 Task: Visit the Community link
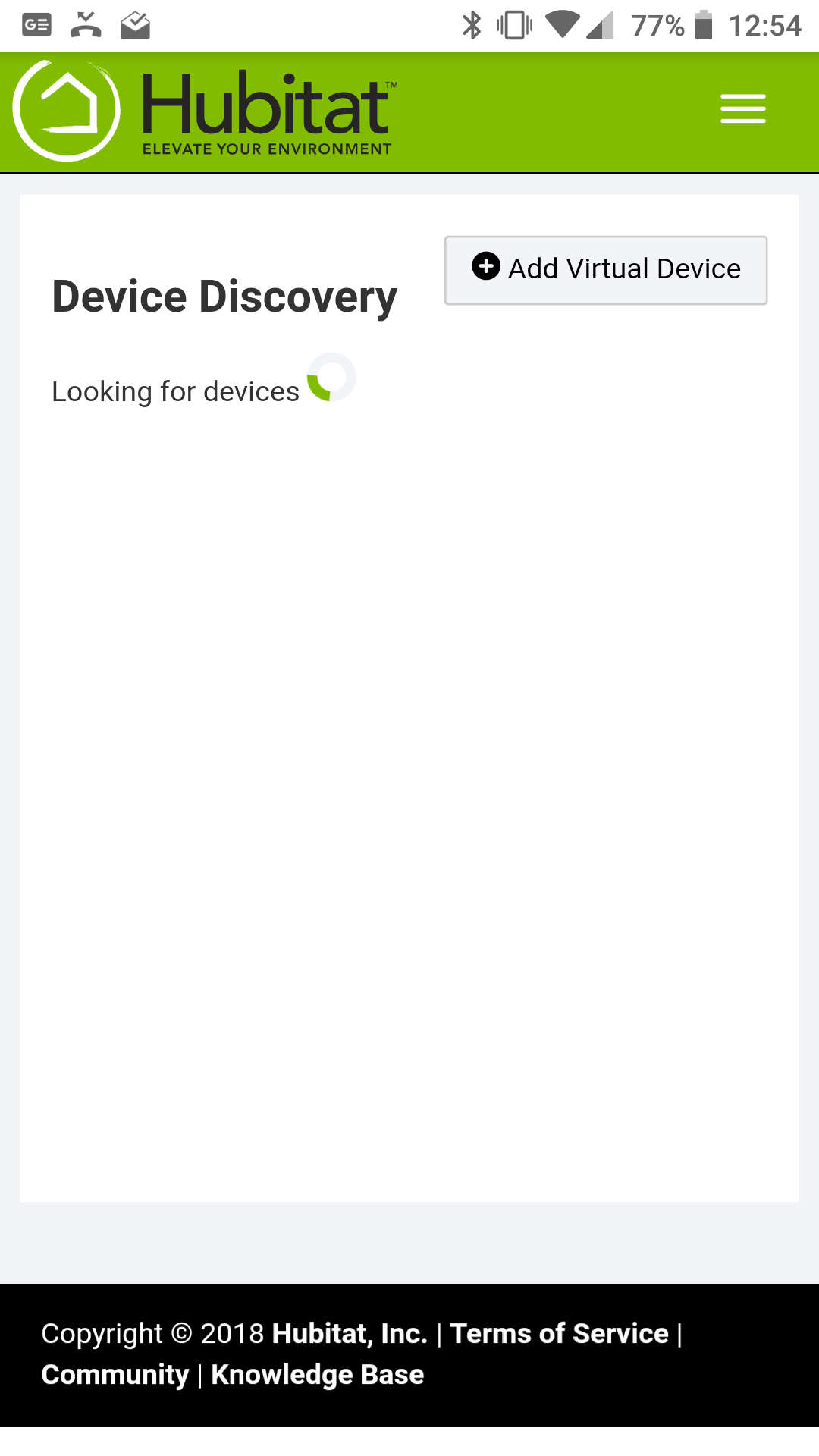coord(115,1375)
